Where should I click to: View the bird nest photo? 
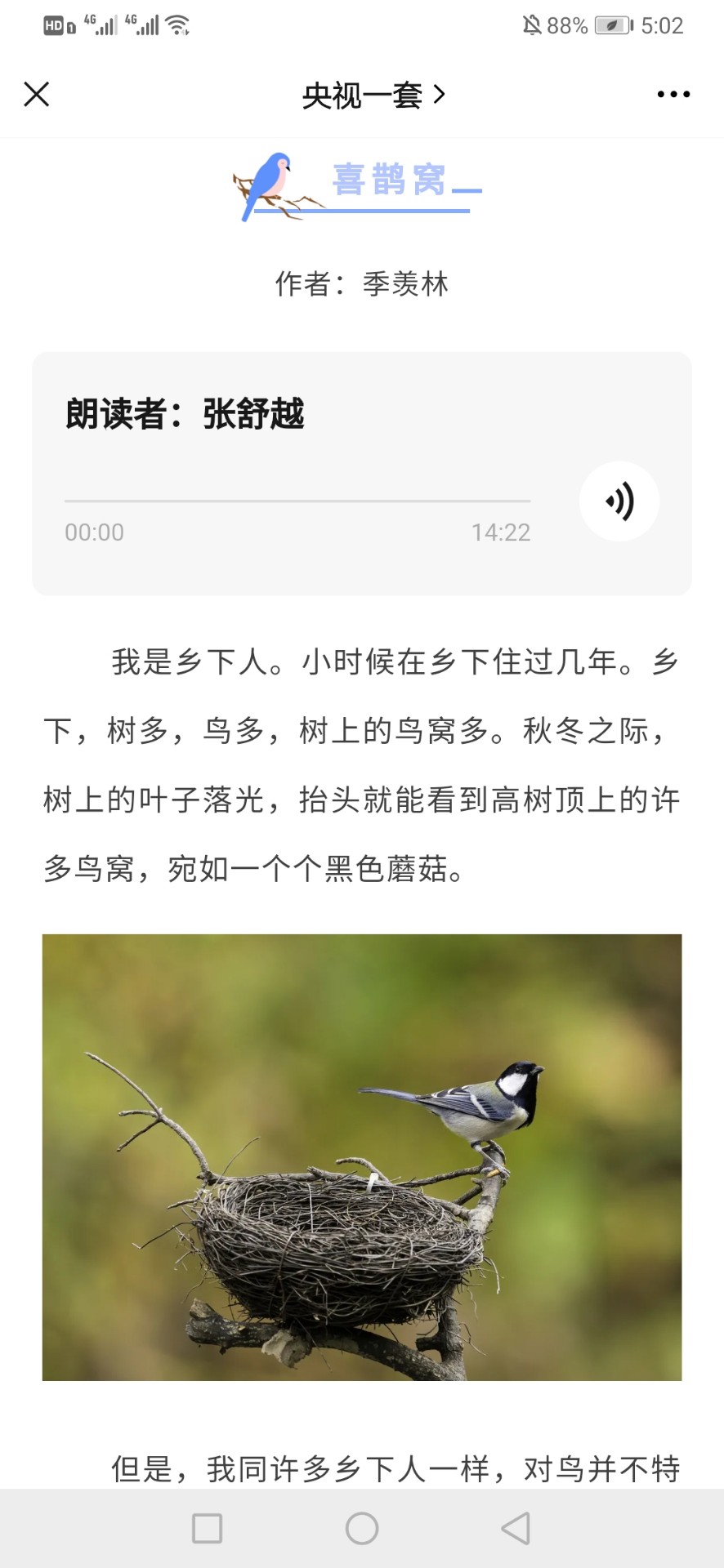tap(362, 1157)
